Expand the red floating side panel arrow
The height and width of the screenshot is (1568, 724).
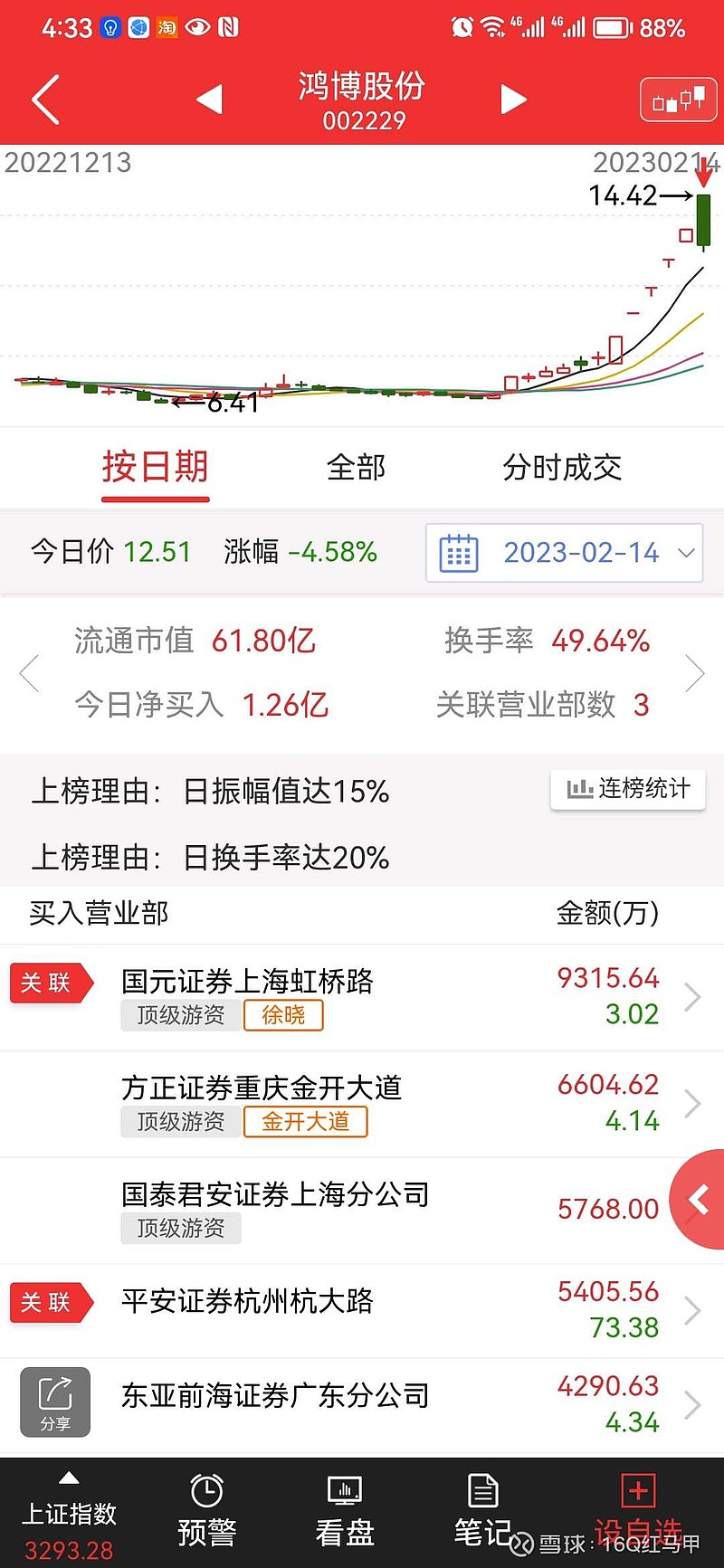[x=698, y=1201]
